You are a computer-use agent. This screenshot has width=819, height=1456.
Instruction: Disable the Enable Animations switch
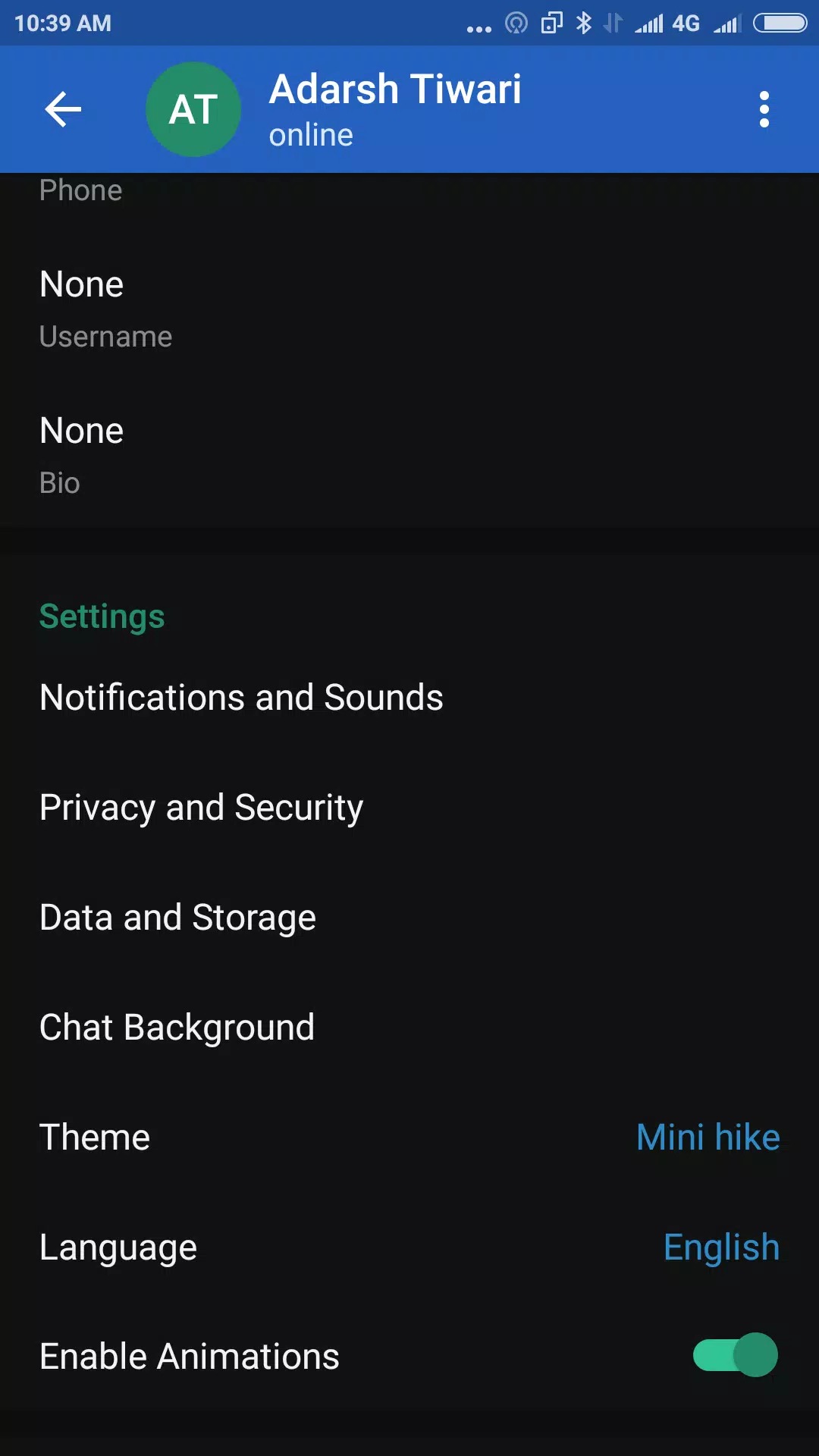coord(735,1355)
